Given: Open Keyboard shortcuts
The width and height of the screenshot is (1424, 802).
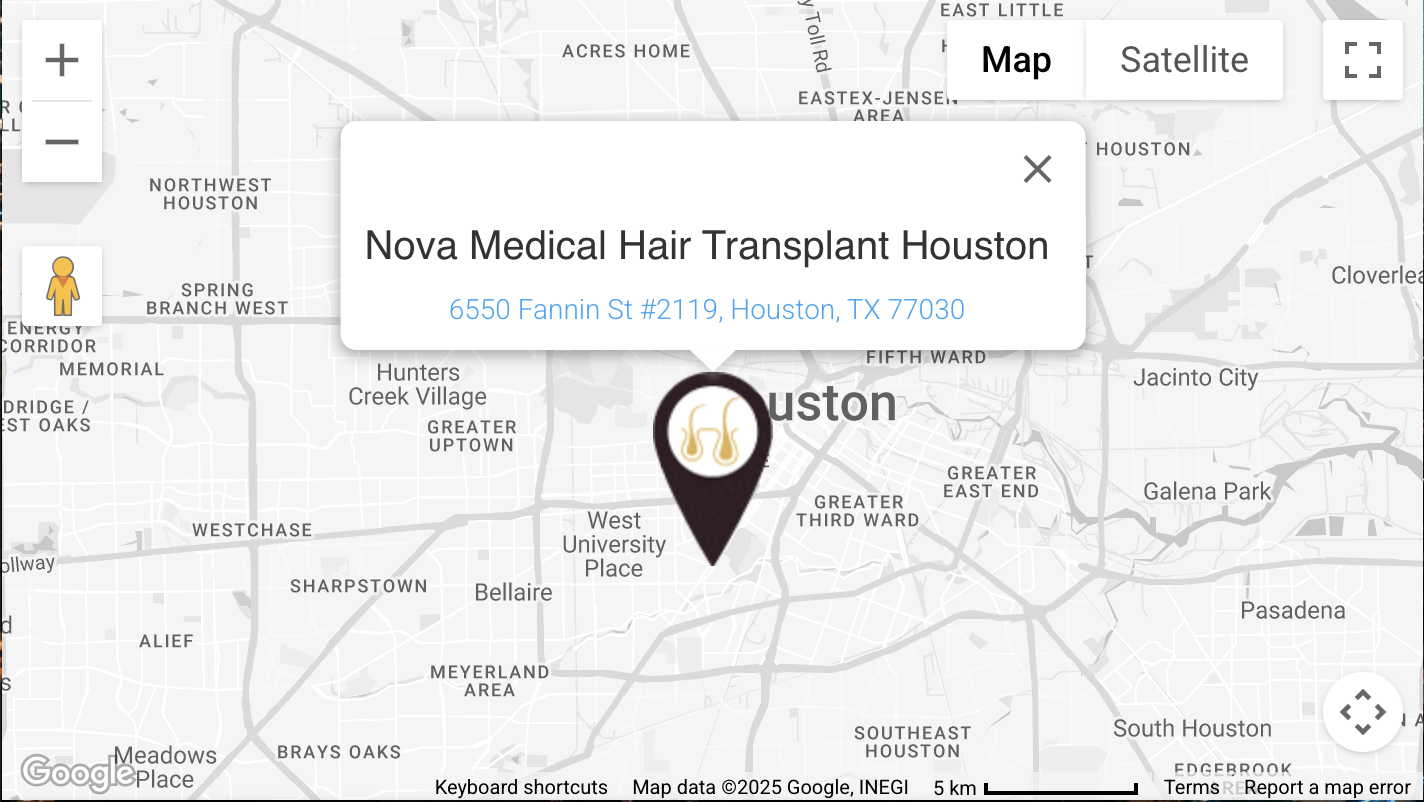Looking at the screenshot, I should (x=521, y=788).
